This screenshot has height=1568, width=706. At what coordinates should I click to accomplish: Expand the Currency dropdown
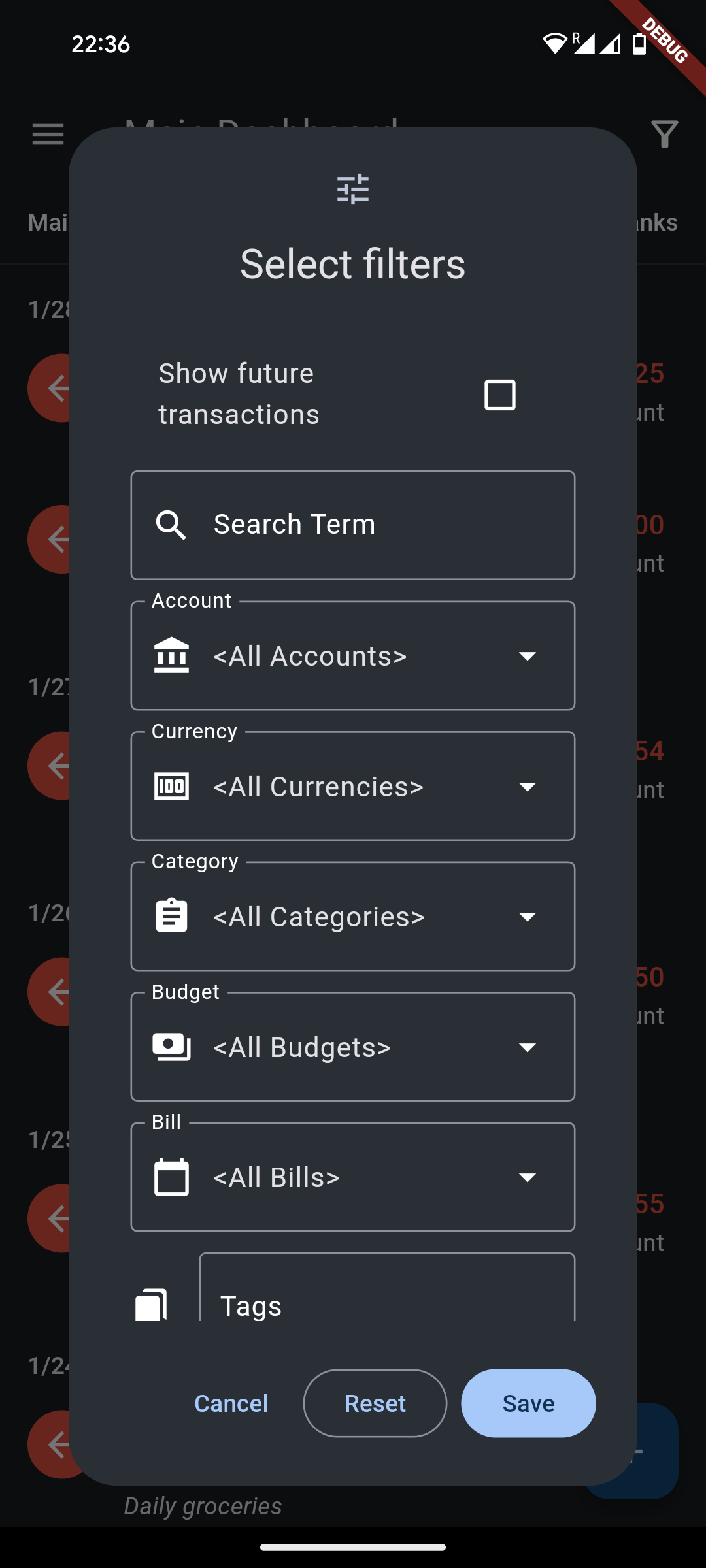click(353, 786)
